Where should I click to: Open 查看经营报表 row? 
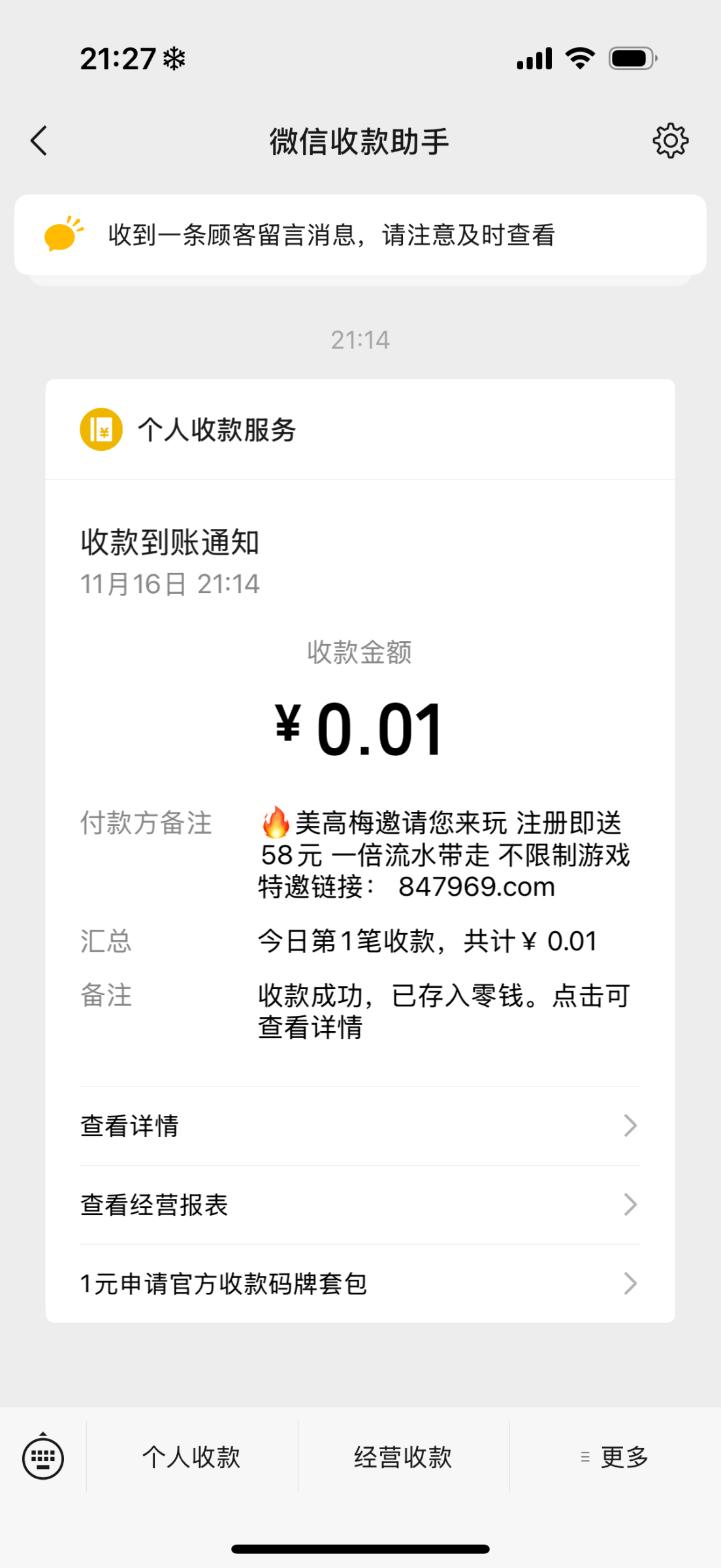pyautogui.click(x=360, y=1205)
